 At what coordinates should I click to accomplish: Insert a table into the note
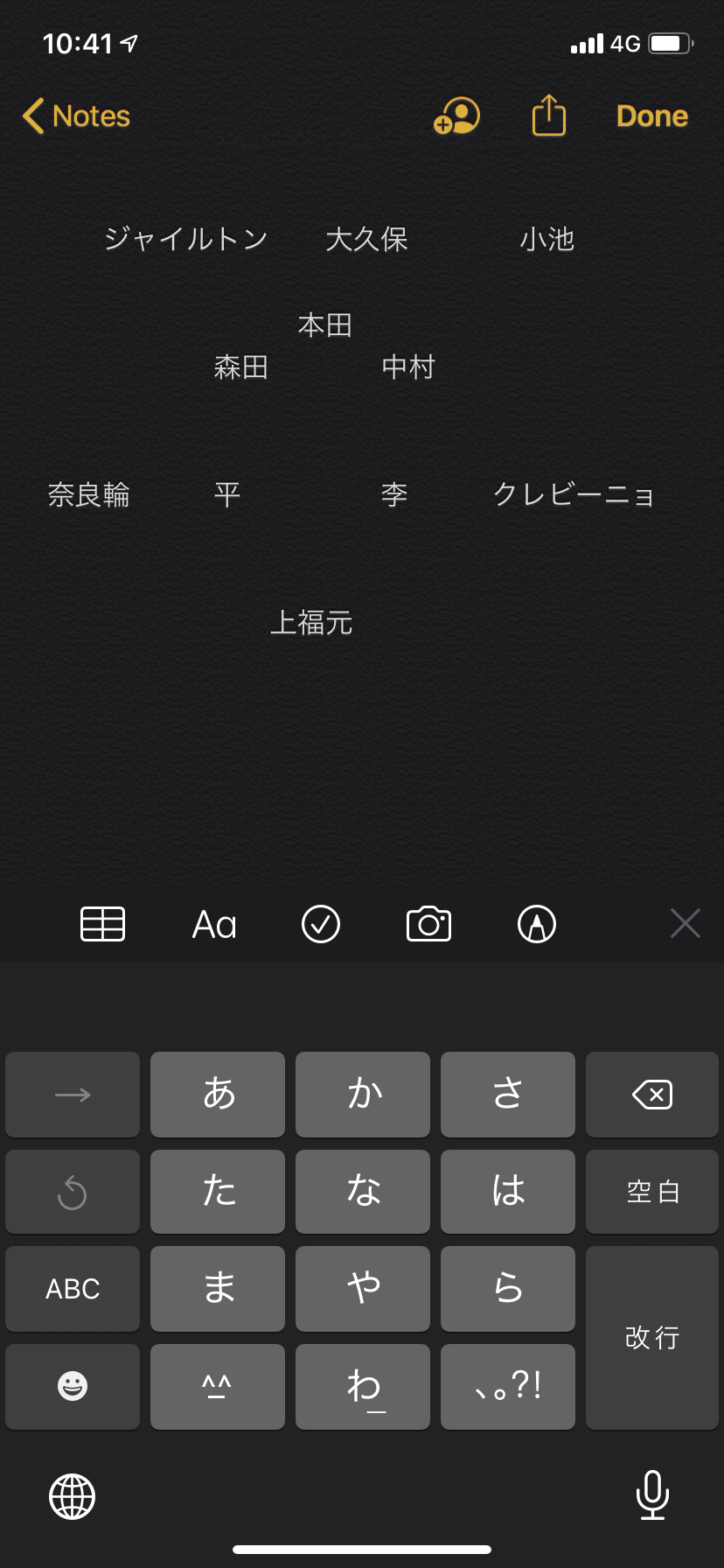click(103, 924)
